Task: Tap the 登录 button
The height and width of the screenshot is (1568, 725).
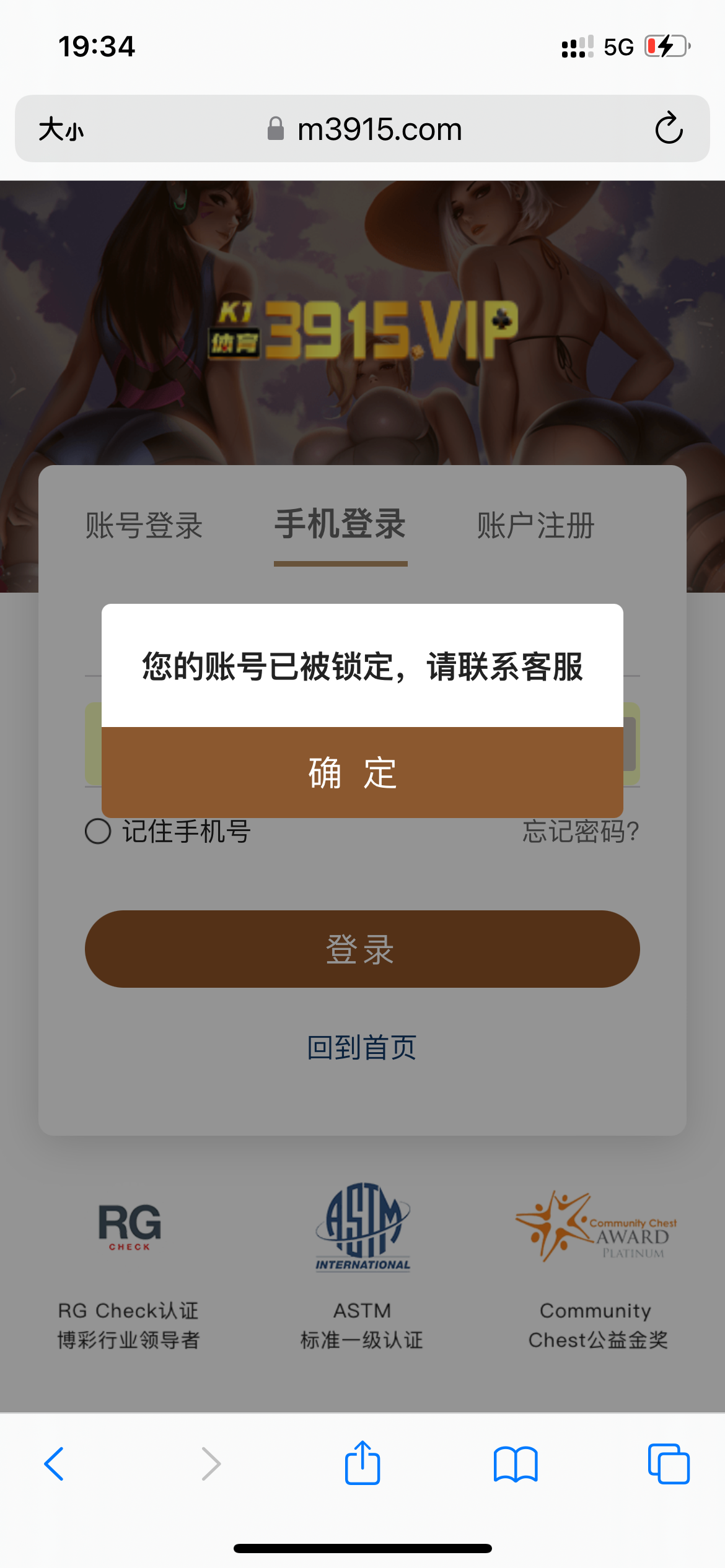Action: pos(362,949)
